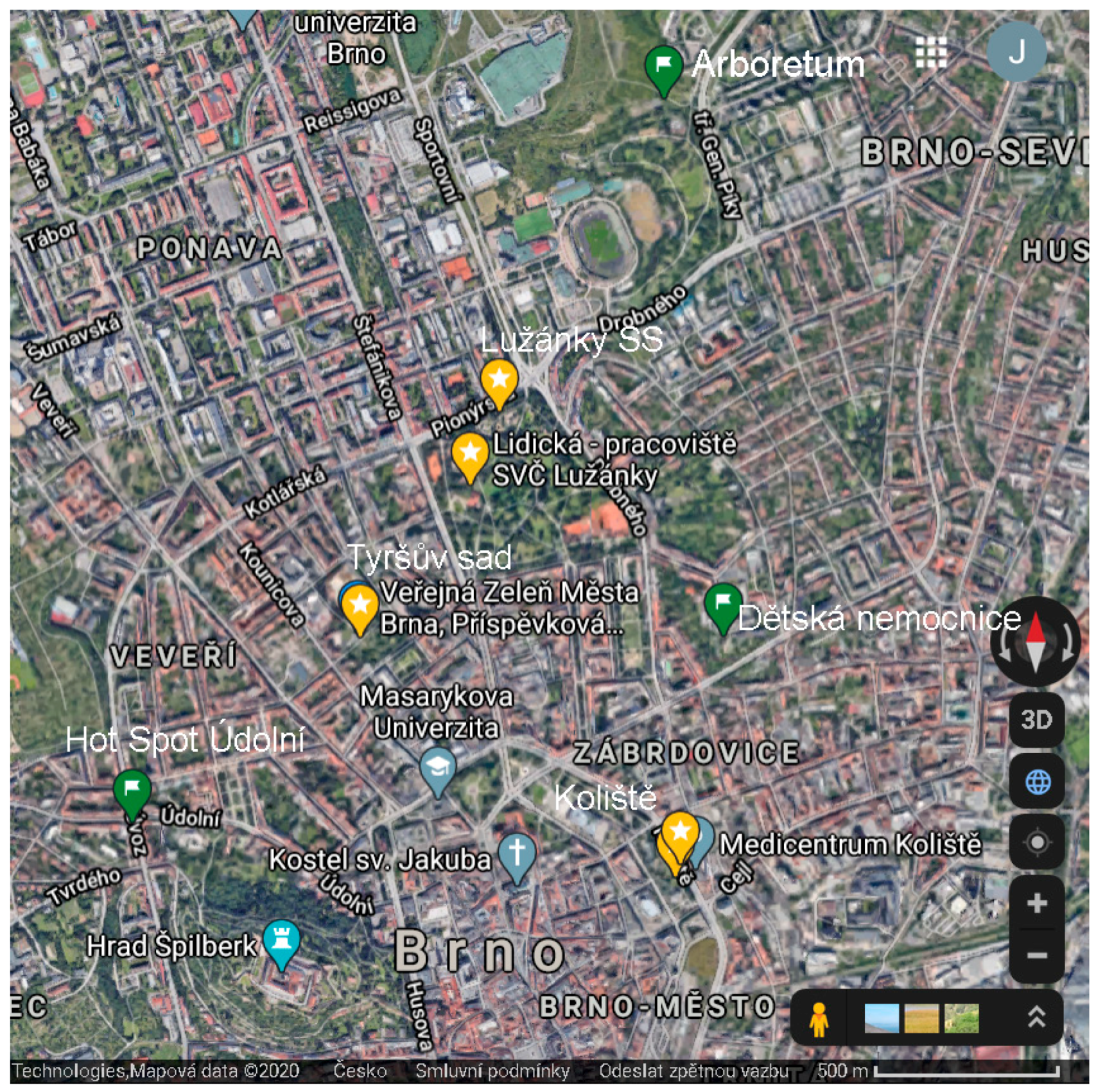Show my current location

click(x=1037, y=842)
